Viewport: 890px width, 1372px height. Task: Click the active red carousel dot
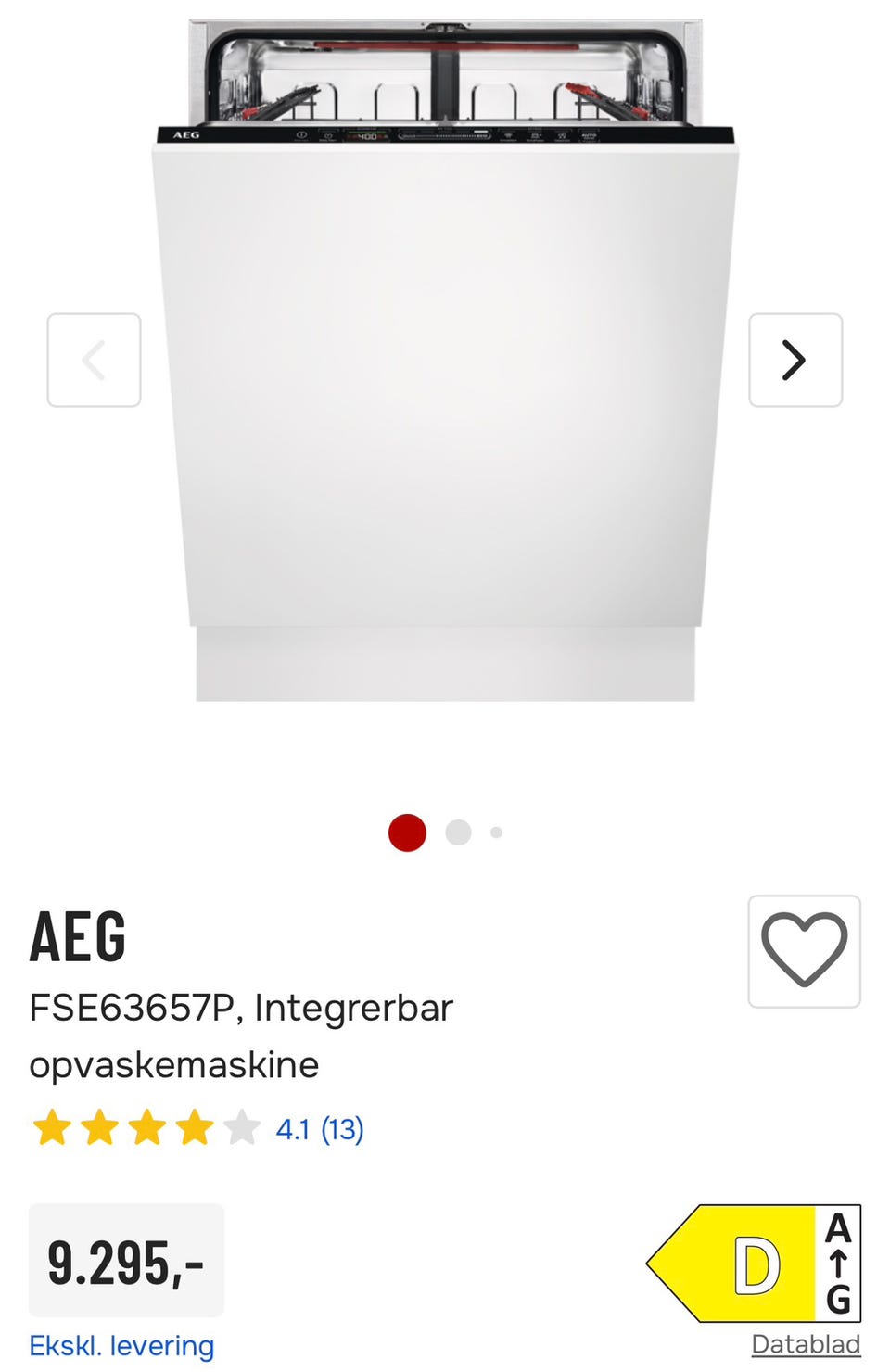coord(406,832)
